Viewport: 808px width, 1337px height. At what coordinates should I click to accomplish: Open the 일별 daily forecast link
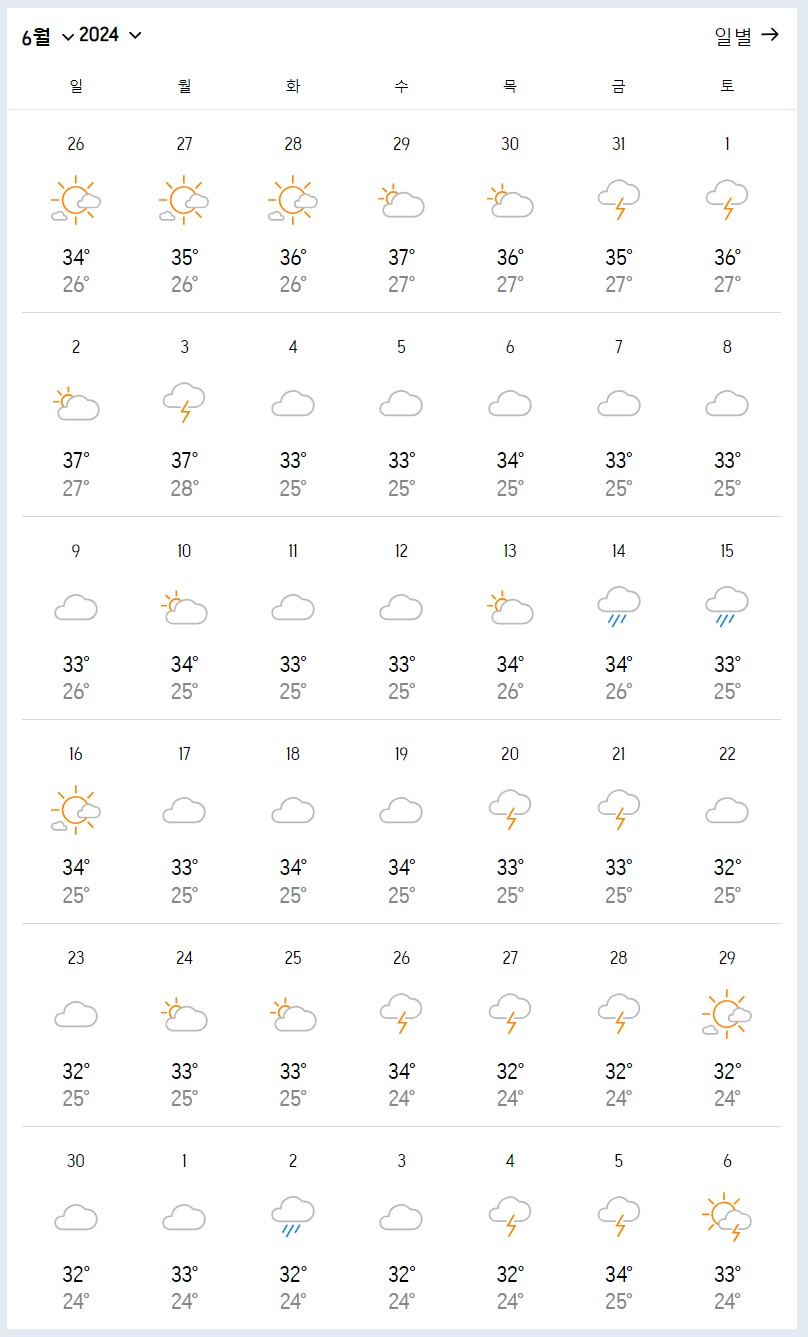746,36
